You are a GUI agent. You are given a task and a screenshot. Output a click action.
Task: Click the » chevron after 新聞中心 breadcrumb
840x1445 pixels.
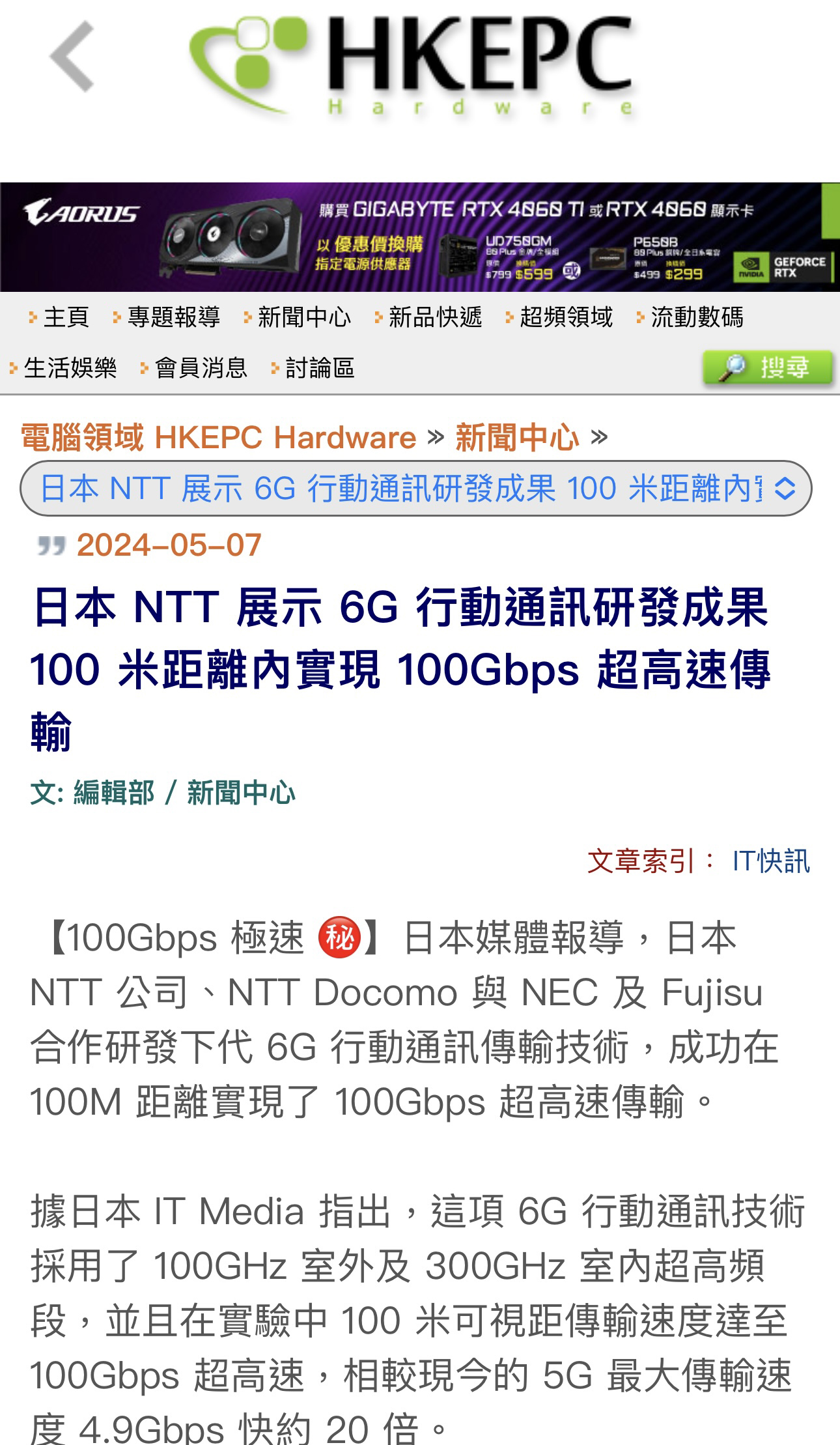pos(600,437)
